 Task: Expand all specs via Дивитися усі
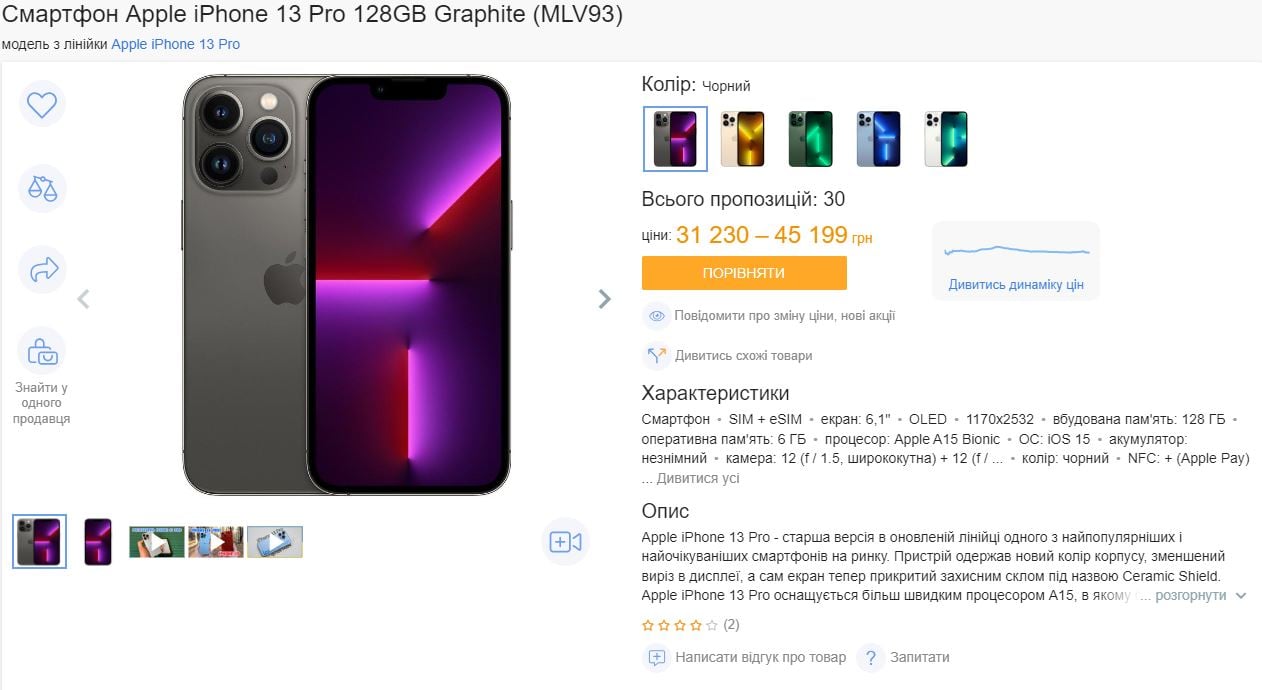[697, 479]
